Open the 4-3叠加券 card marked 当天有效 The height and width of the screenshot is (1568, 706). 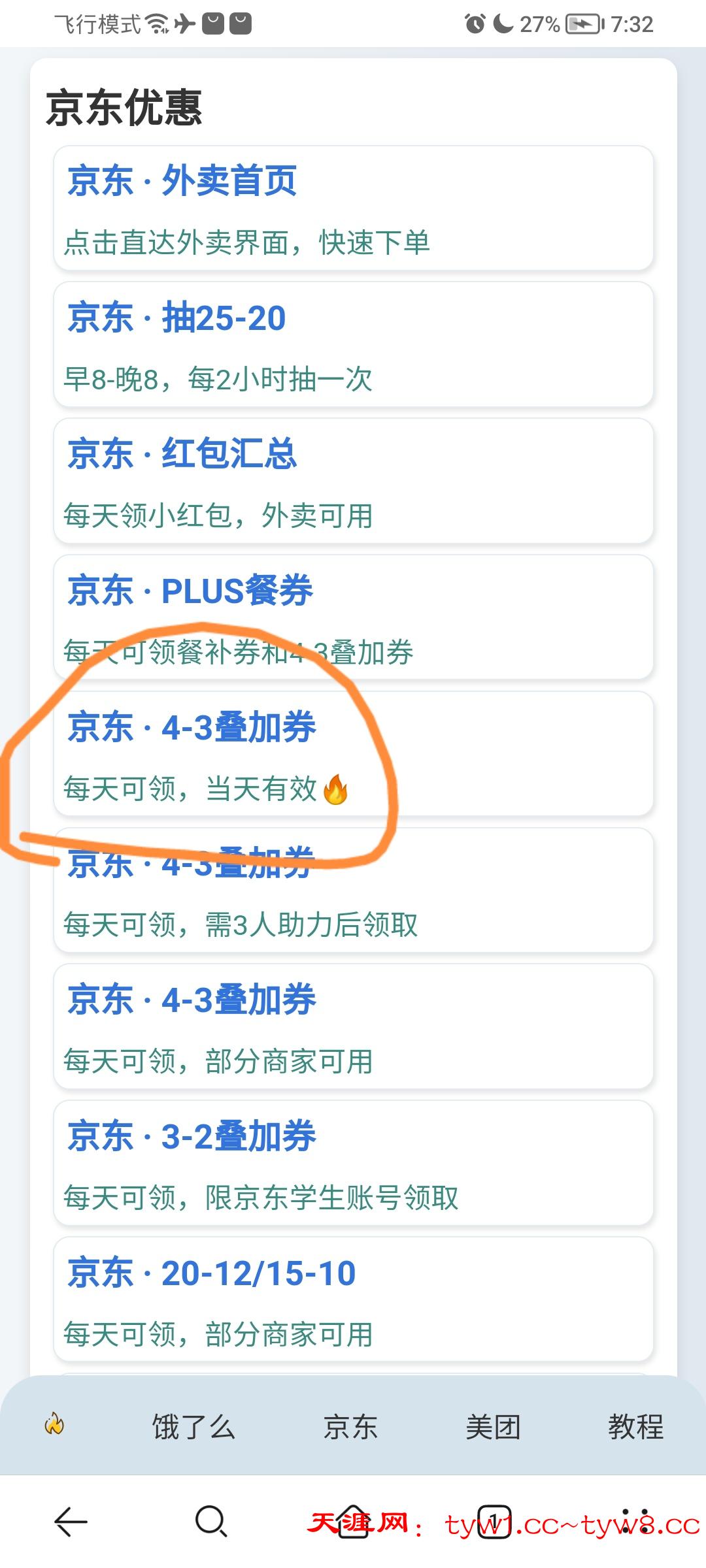tap(353, 753)
